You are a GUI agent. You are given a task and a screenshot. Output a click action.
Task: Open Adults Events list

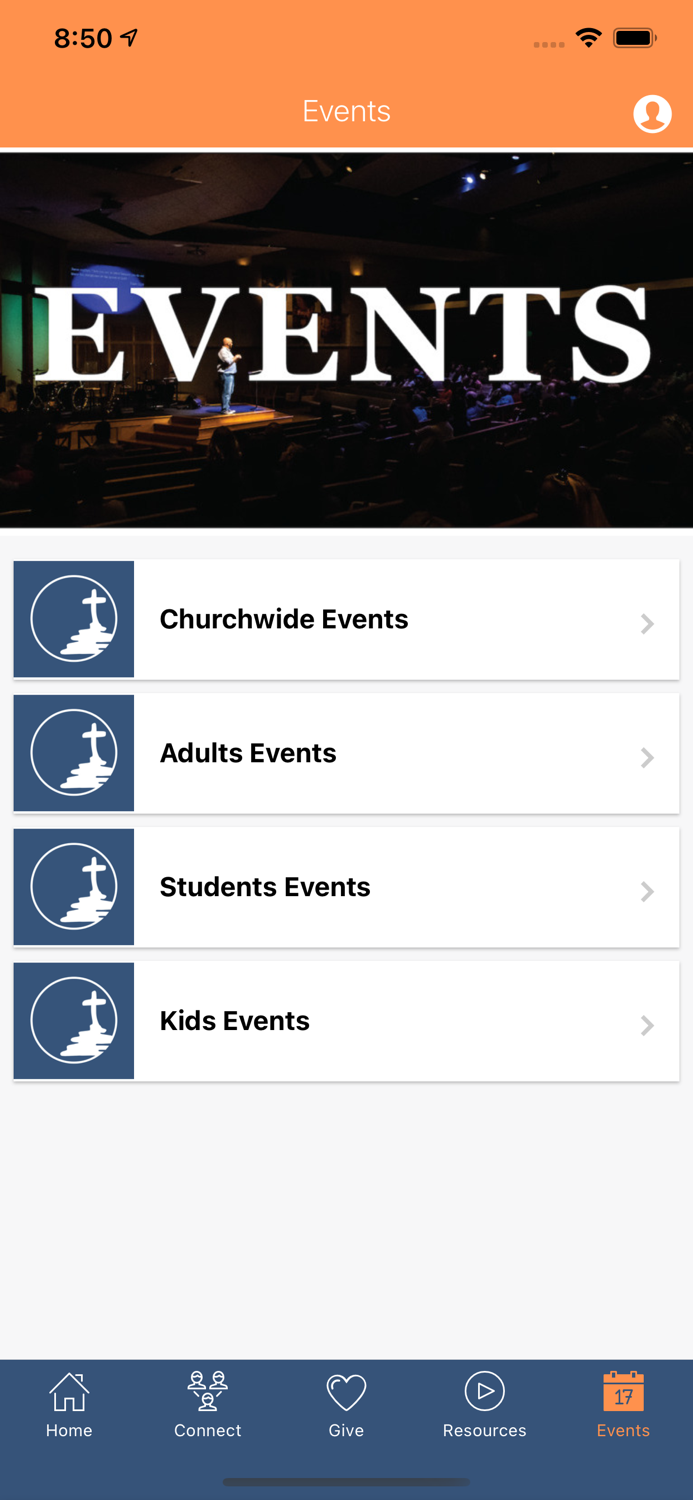[x=346, y=754]
